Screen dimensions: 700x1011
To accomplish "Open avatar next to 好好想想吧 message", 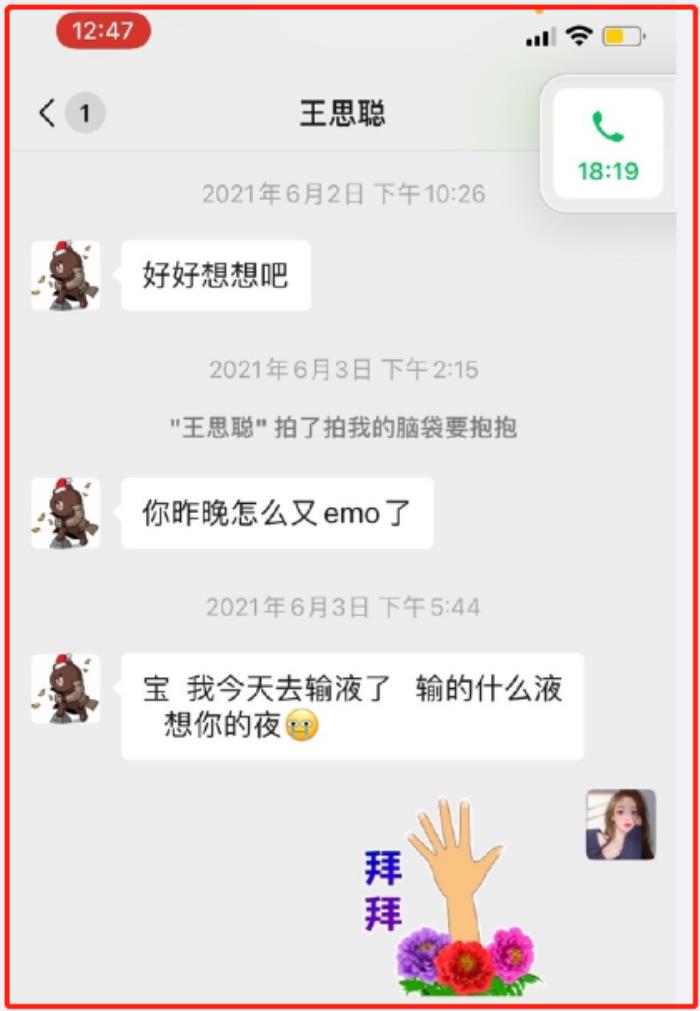I will 65,275.
